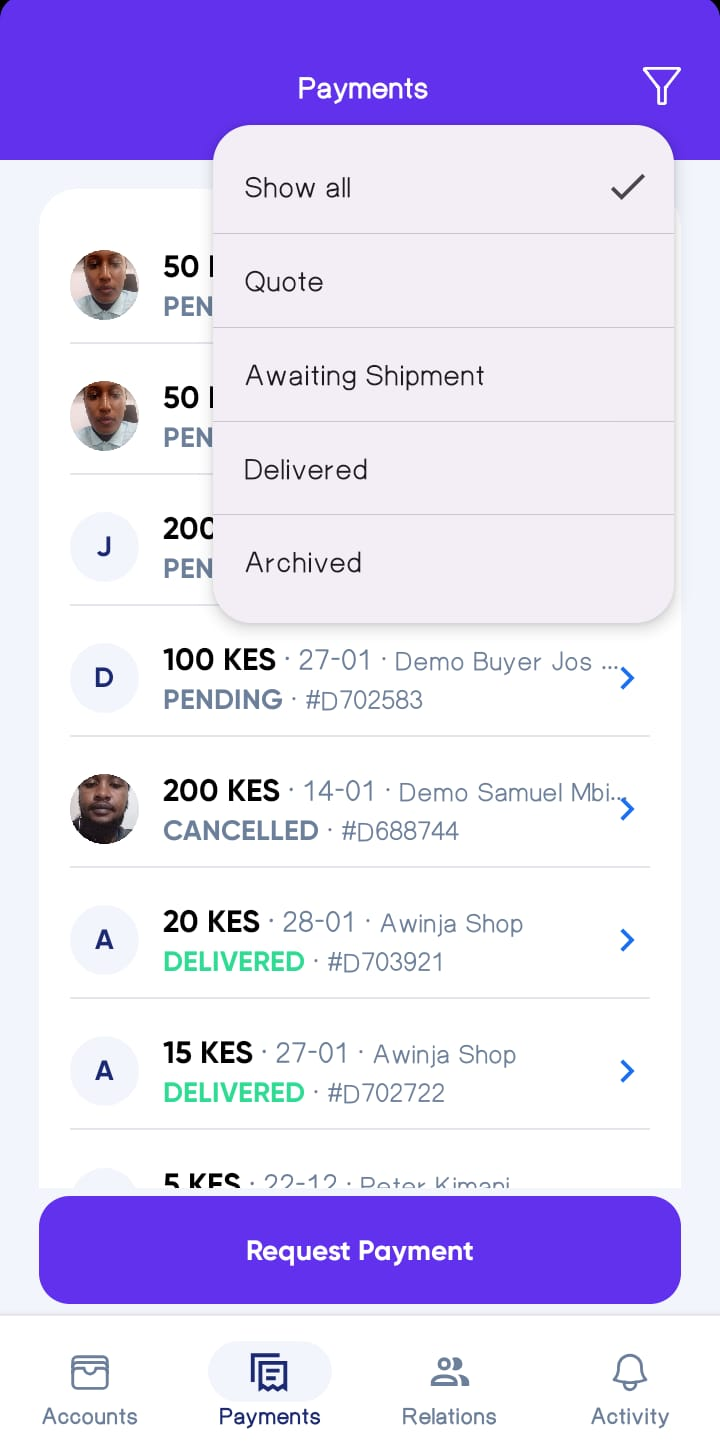Expand the 100 KES Demo Buyer payment chevron
Screen dimensions: 720x1441
pyautogui.click(x=627, y=678)
